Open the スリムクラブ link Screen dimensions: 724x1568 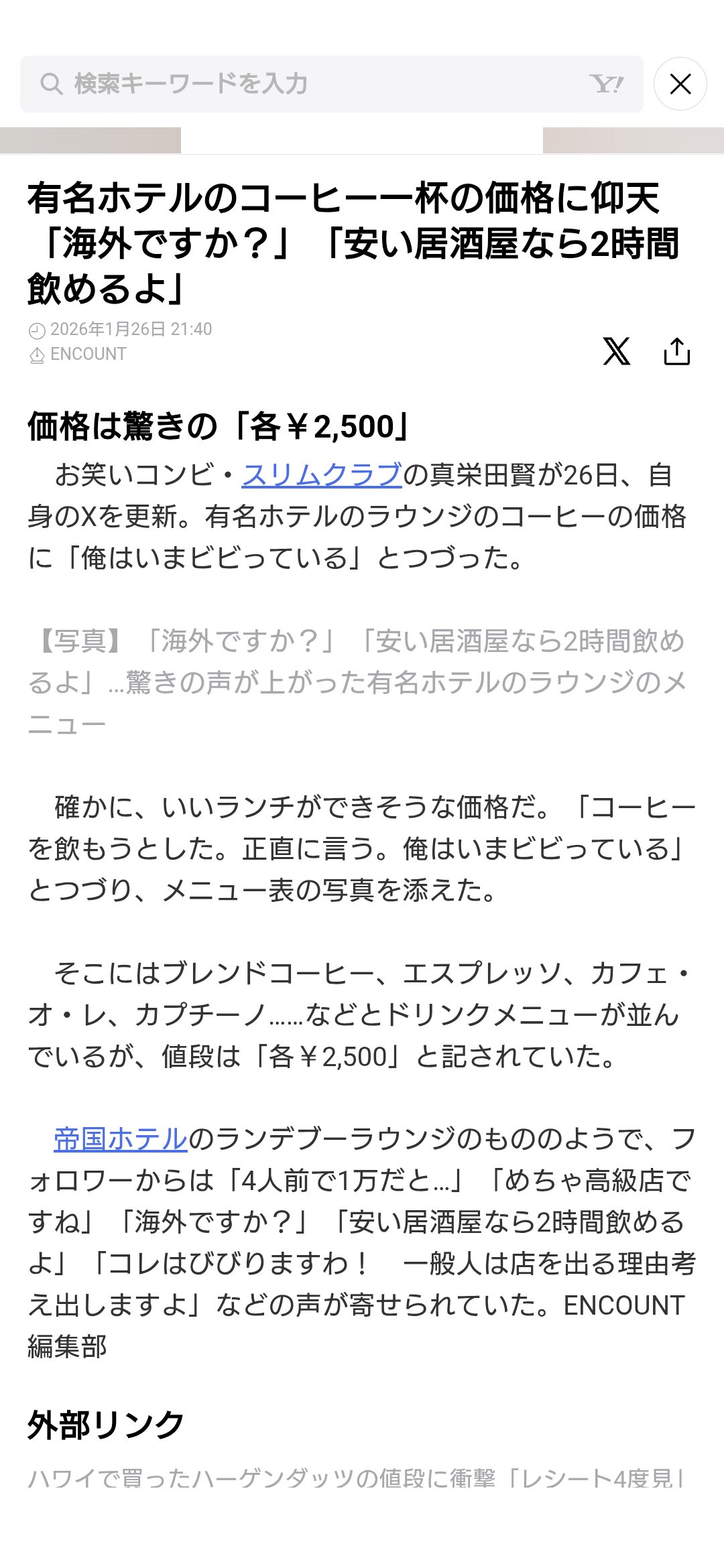coord(322,475)
